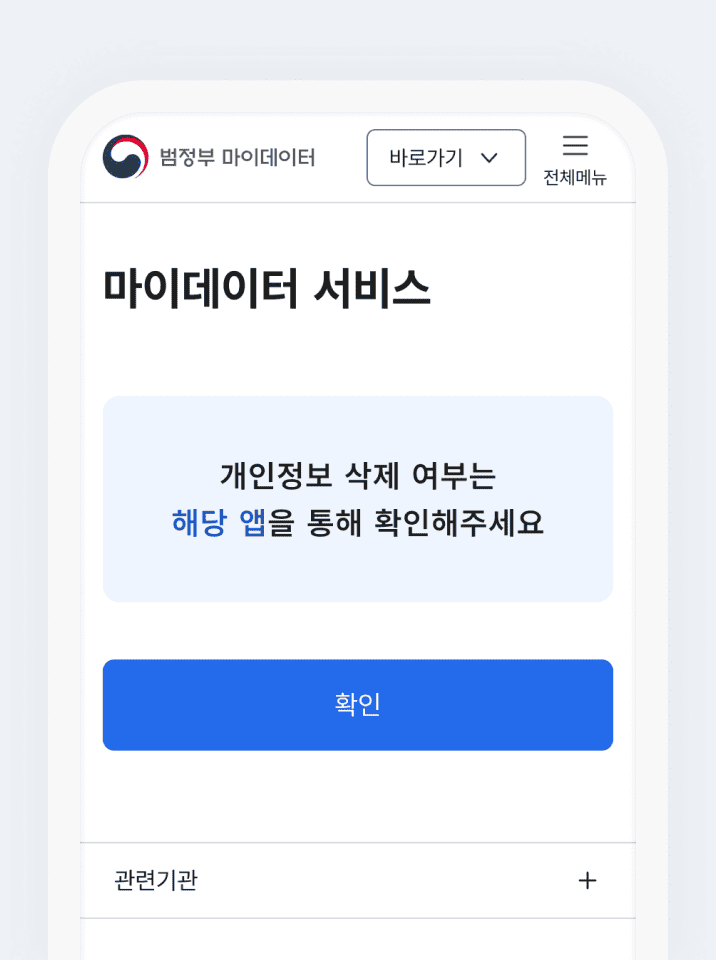Viewport: 716px width, 960px height.
Task: Go home via the 범정부 마이데이터 logo
Action: click(x=209, y=158)
